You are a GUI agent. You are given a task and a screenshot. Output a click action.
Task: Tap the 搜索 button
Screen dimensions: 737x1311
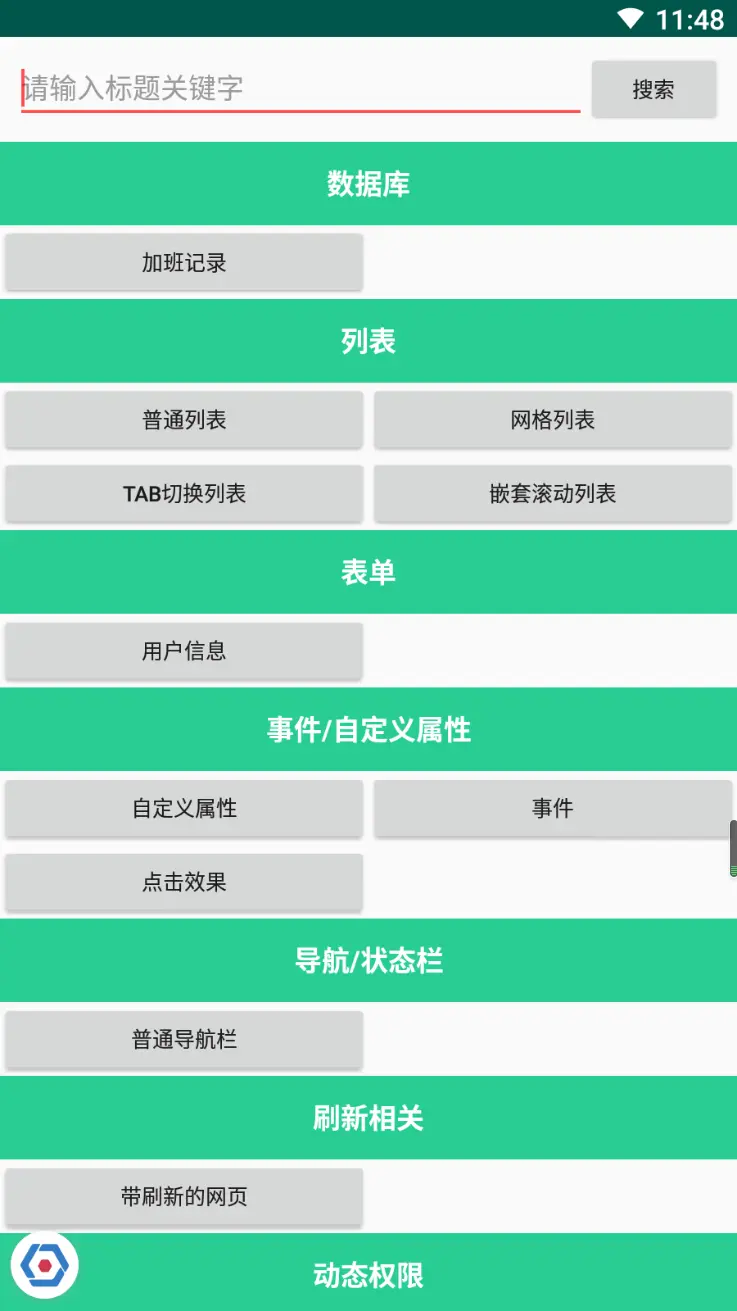pyautogui.click(x=653, y=89)
